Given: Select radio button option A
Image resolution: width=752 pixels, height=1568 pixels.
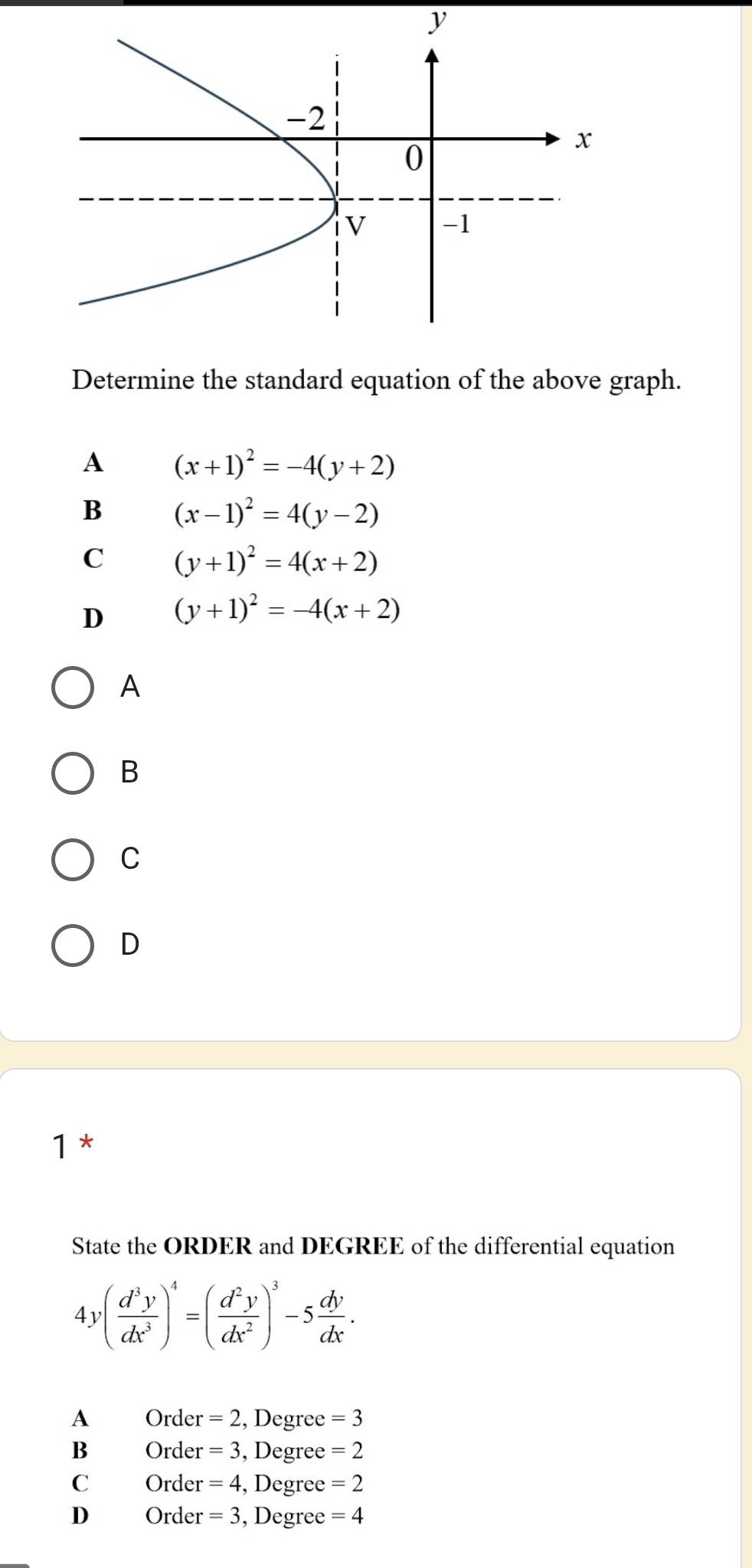Looking at the screenshot, I should (73, 688).
